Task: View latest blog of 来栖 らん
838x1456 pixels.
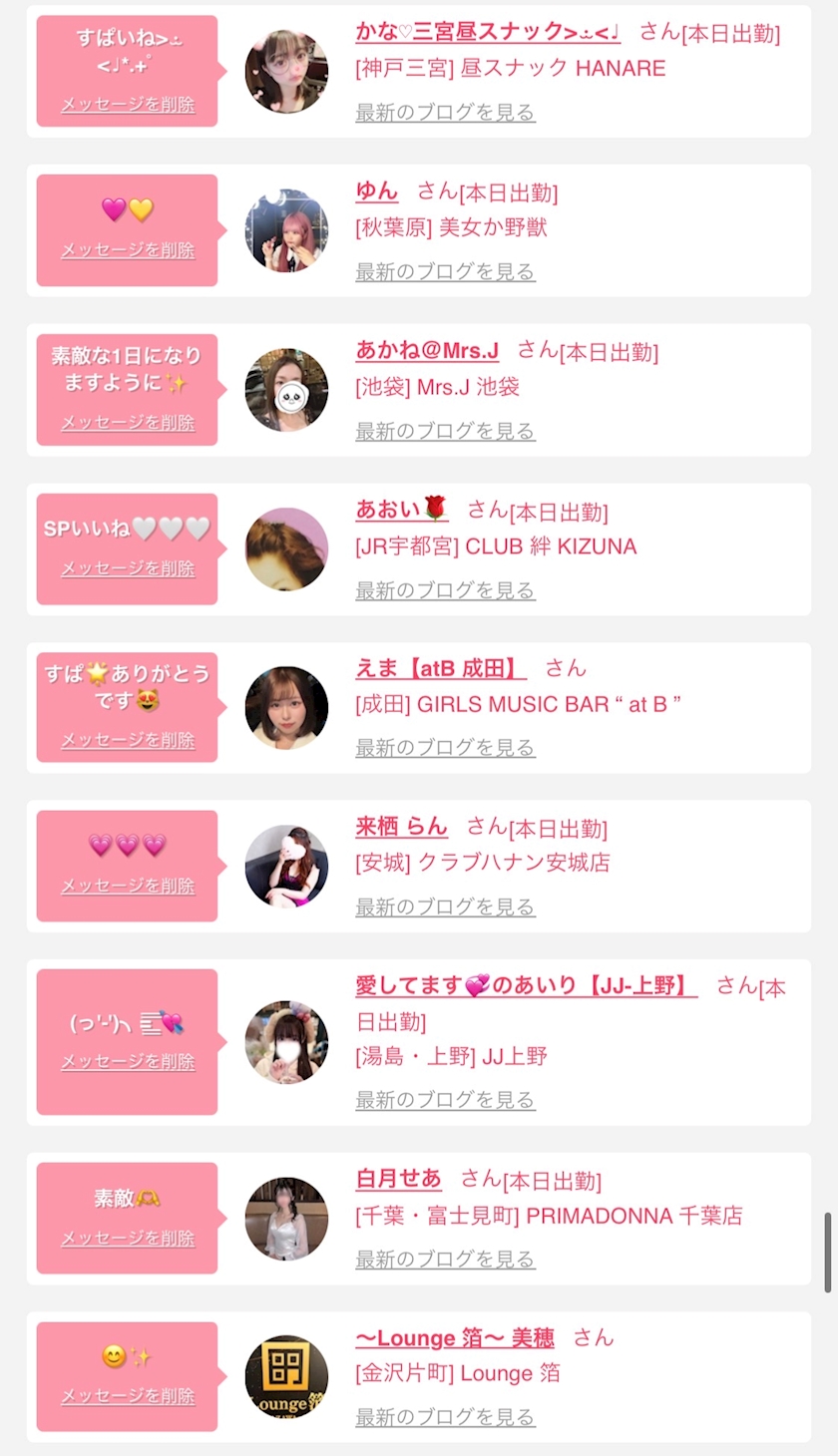Action: coord(446,908)
